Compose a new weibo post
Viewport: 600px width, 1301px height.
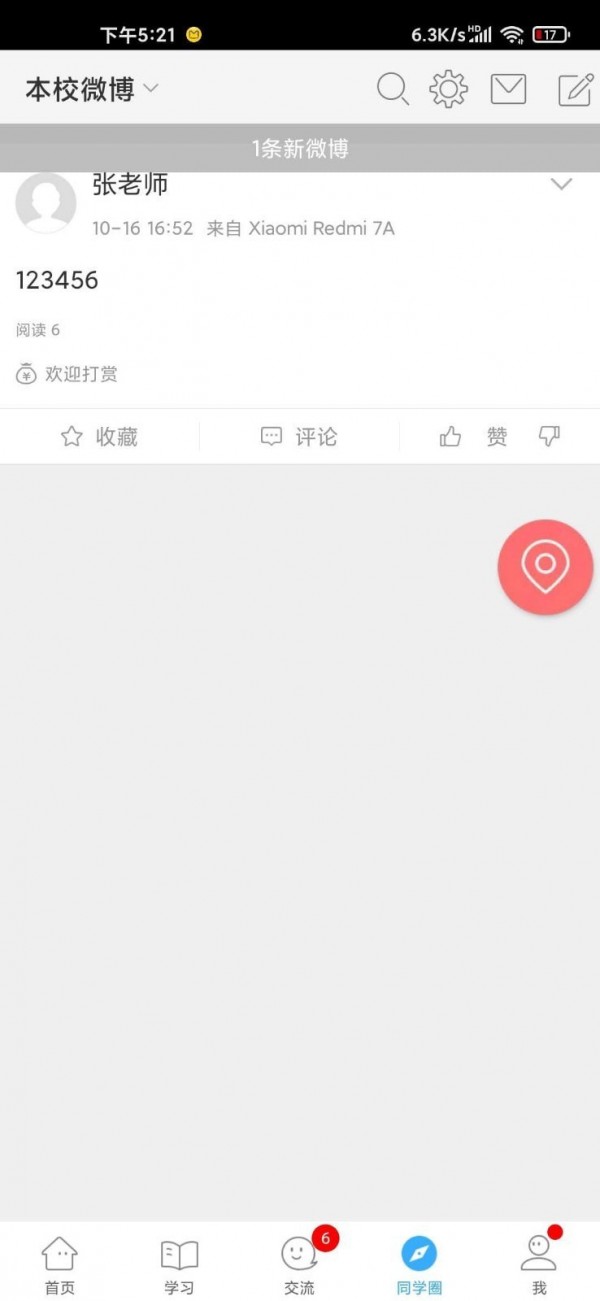tap(575, 89)
